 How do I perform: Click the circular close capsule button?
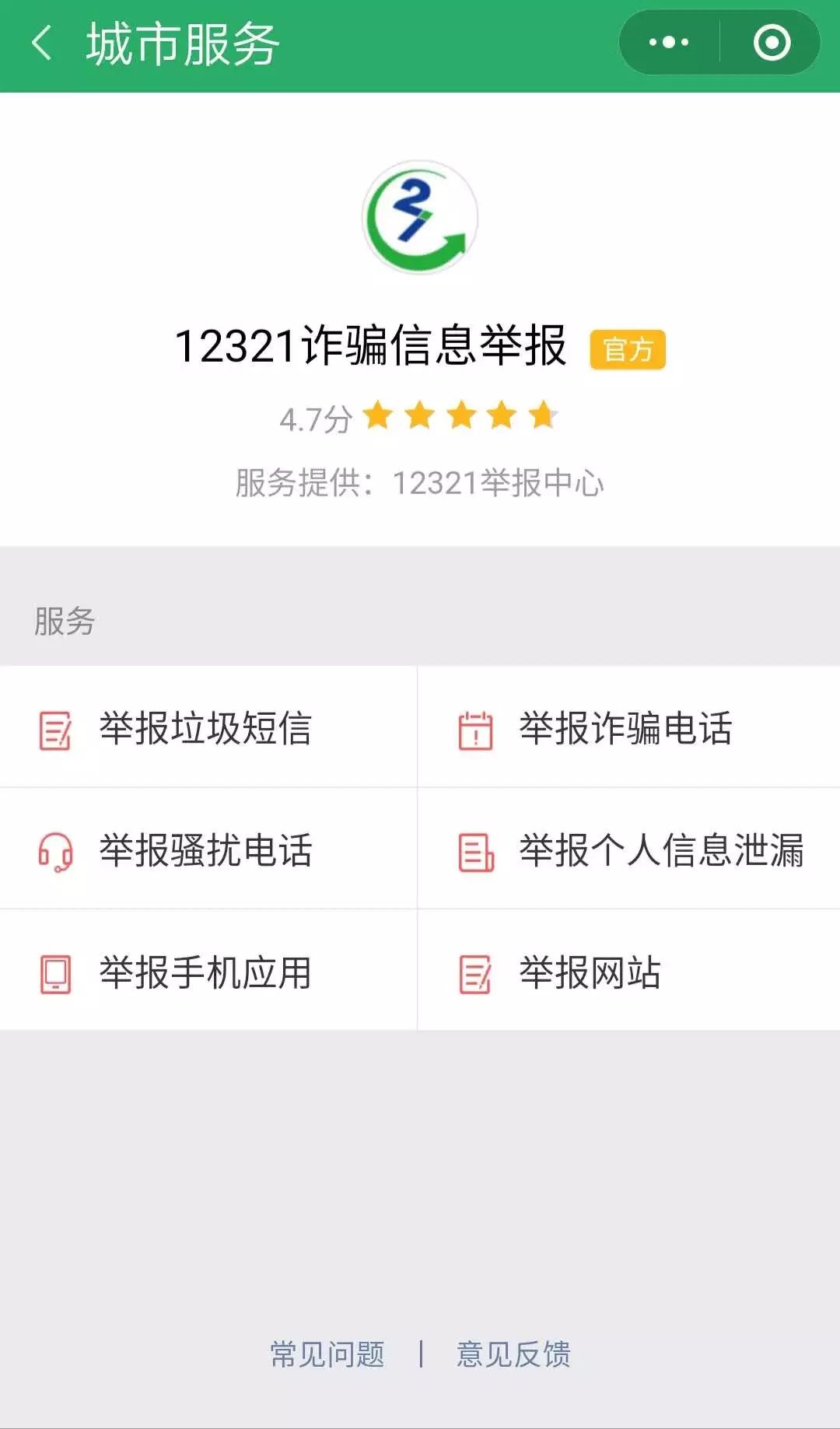(x=770, y=43)
